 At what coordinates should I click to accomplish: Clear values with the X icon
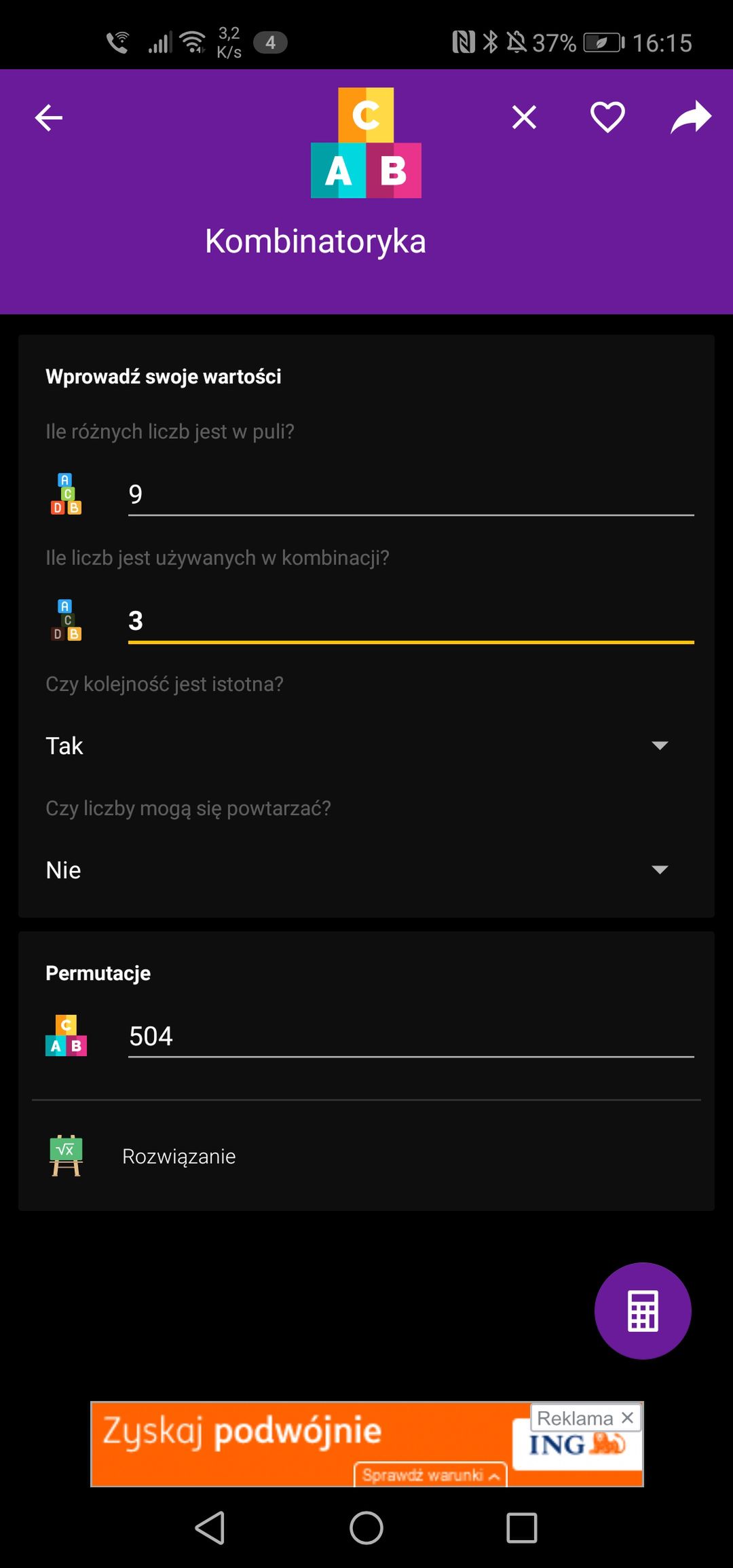pos(524,117)
